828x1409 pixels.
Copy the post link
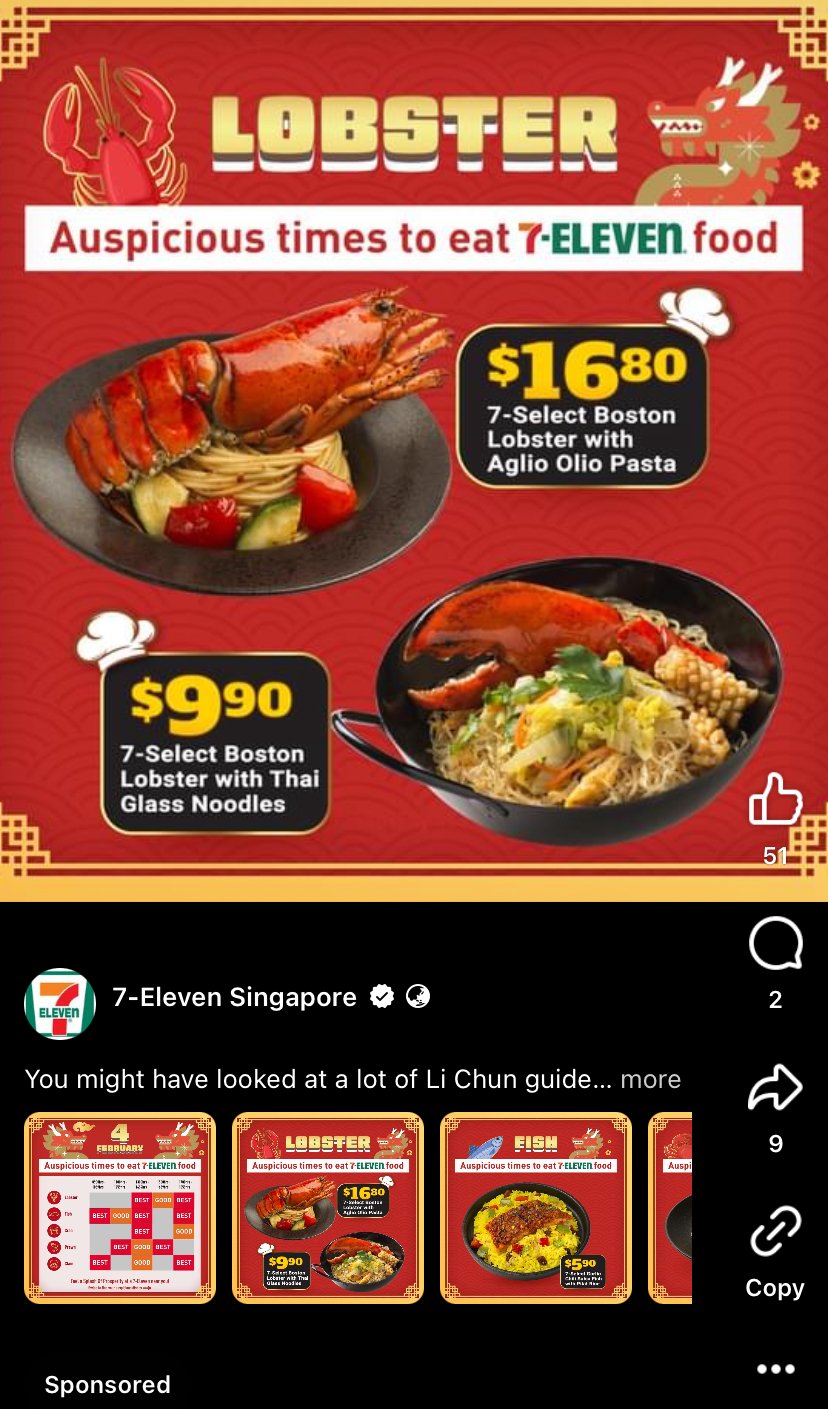click(775, 1233)
